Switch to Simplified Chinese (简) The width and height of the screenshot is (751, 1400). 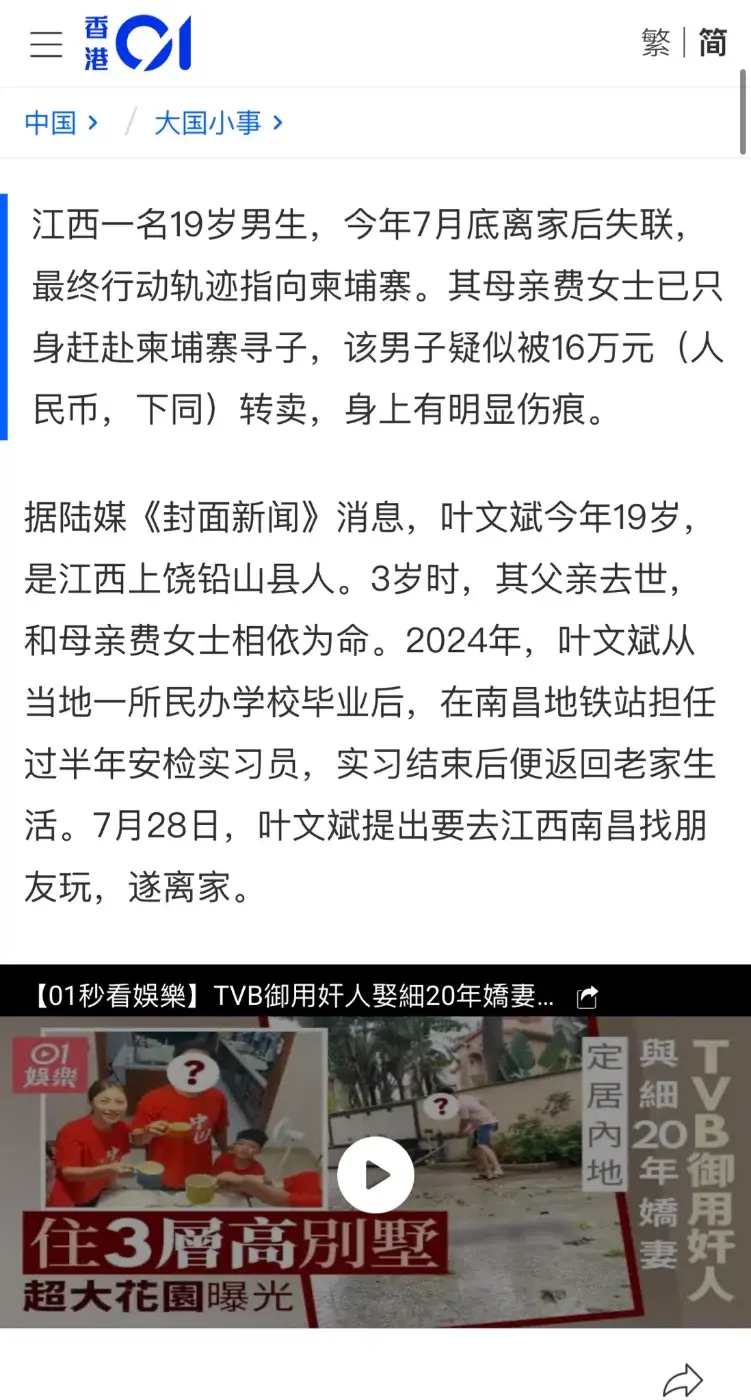pyautogui.click(x=712, y=43)
